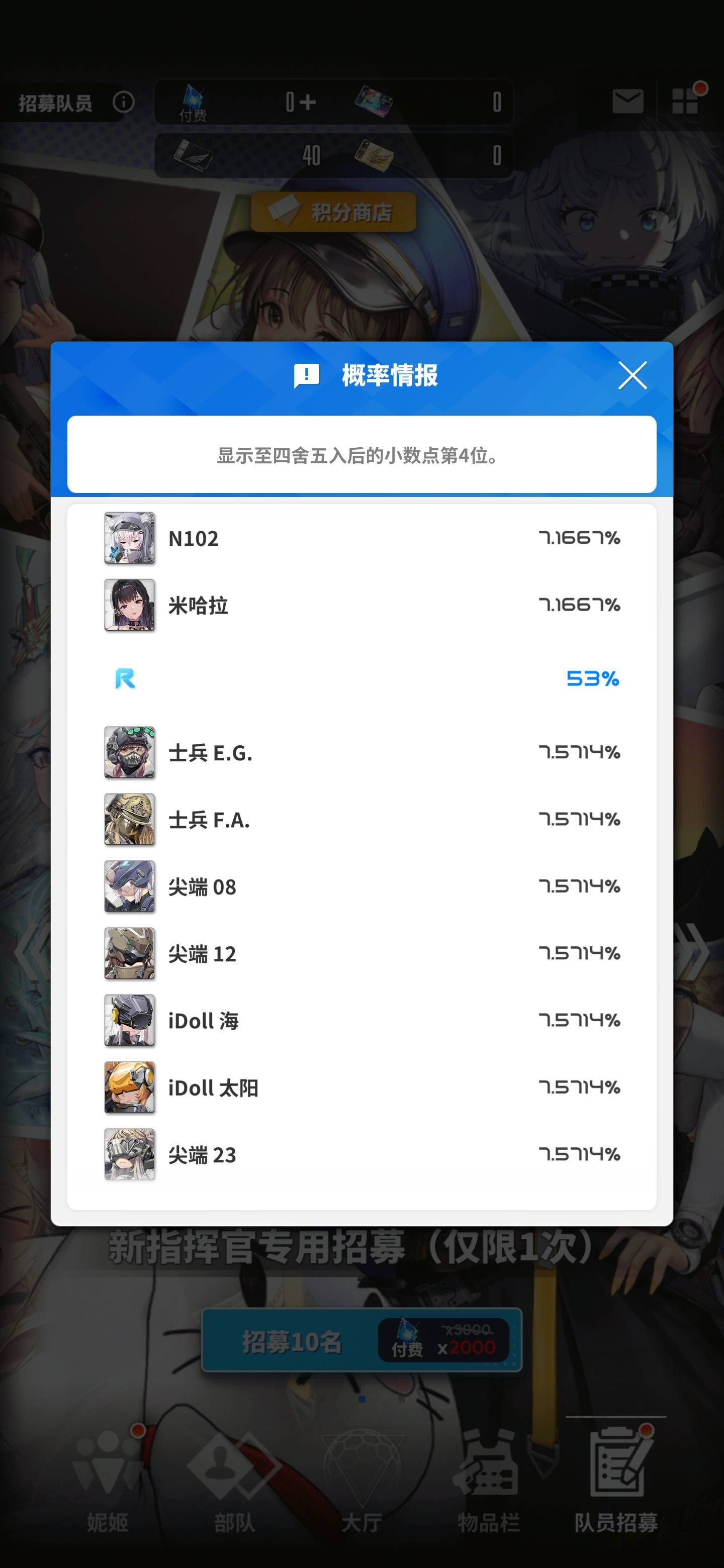Tap the 尖端 23 portrait

point(129,1154)
